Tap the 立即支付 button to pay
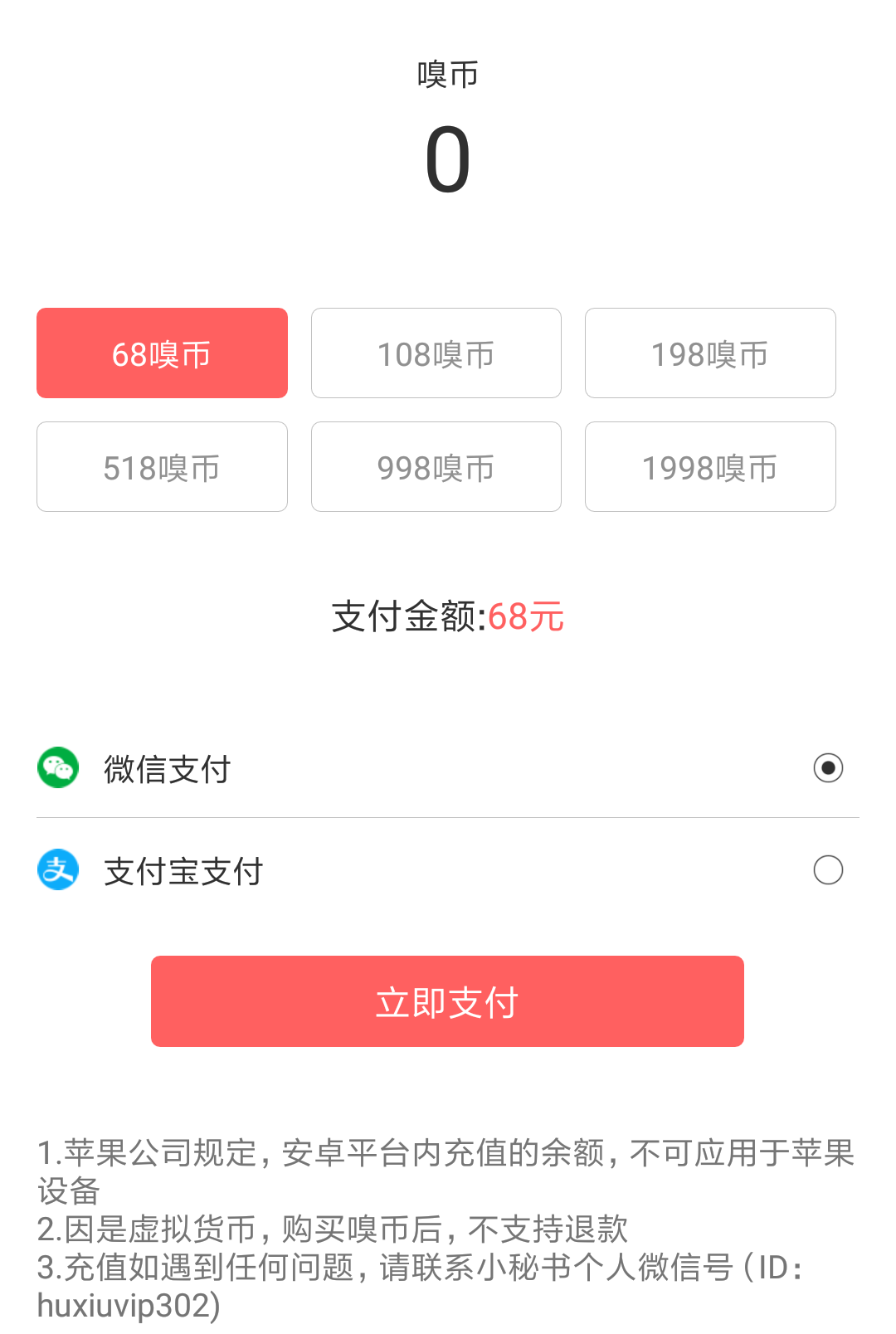896x1334 pixels. (x=447, y=1001)
